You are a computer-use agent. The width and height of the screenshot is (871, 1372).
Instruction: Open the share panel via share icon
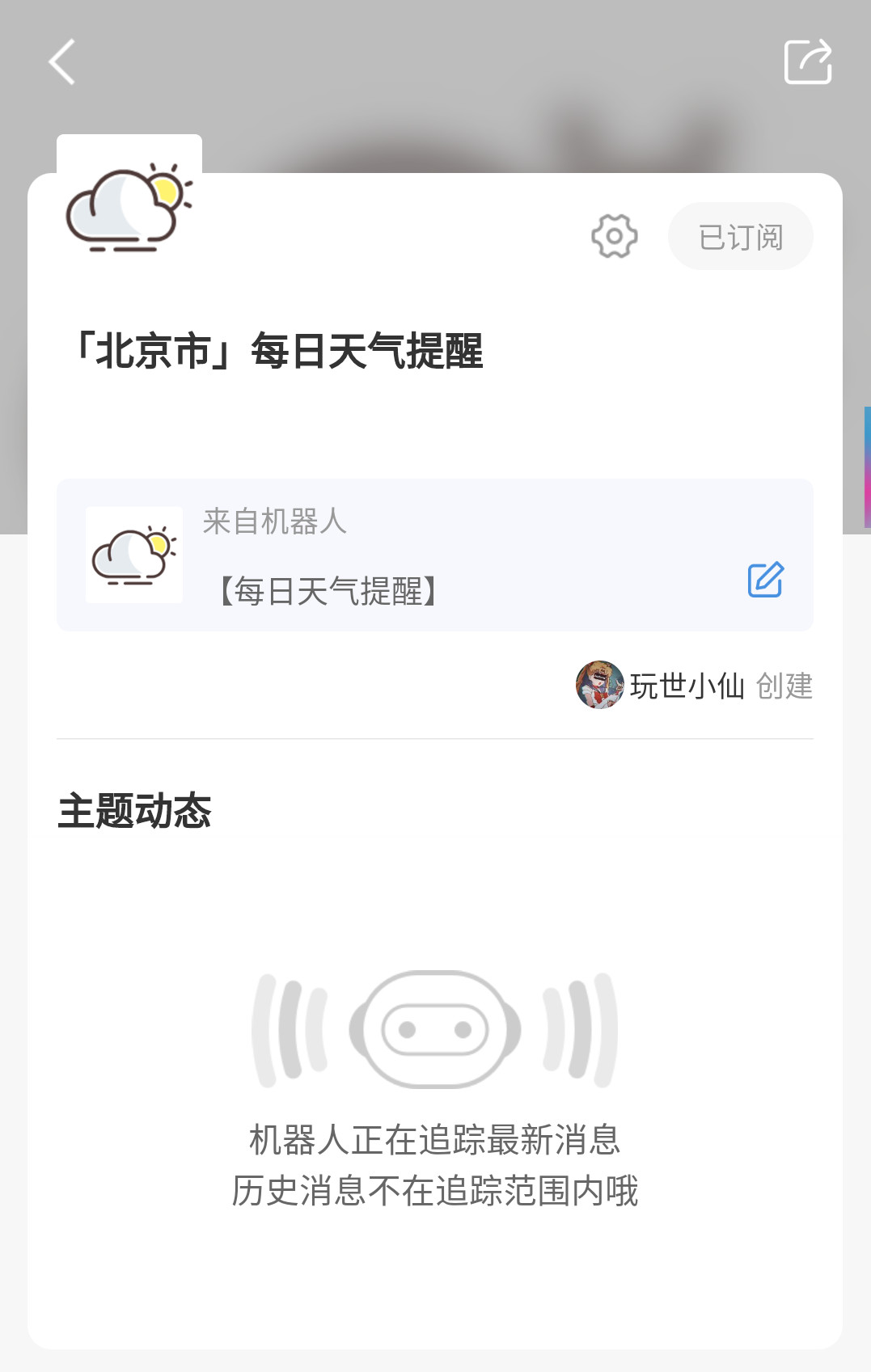click(807, 61)
